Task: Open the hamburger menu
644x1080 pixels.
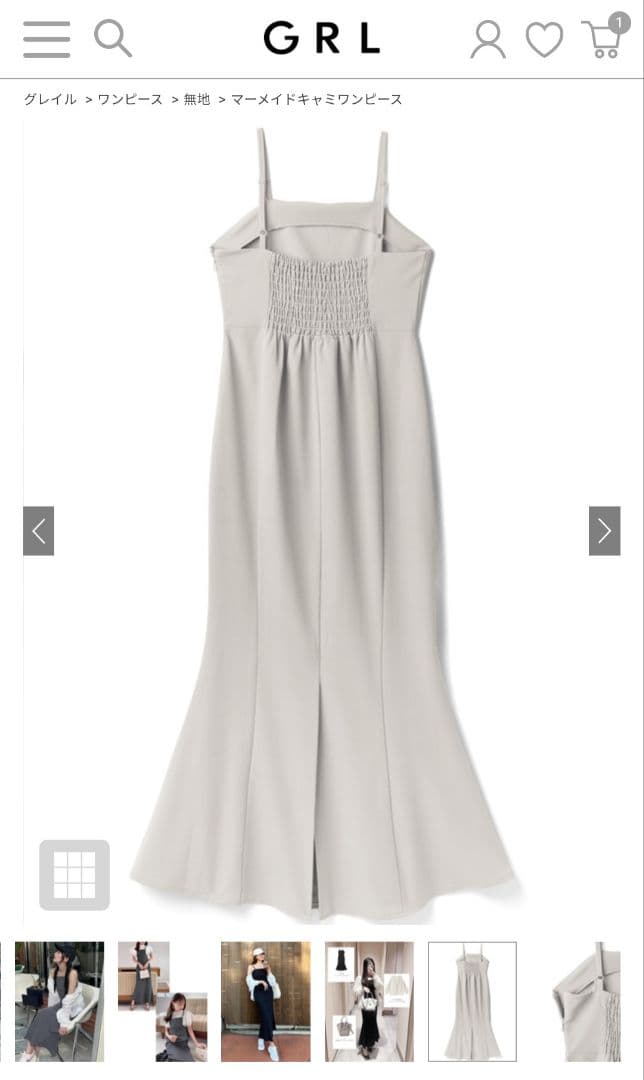Action: pos(46,39)
